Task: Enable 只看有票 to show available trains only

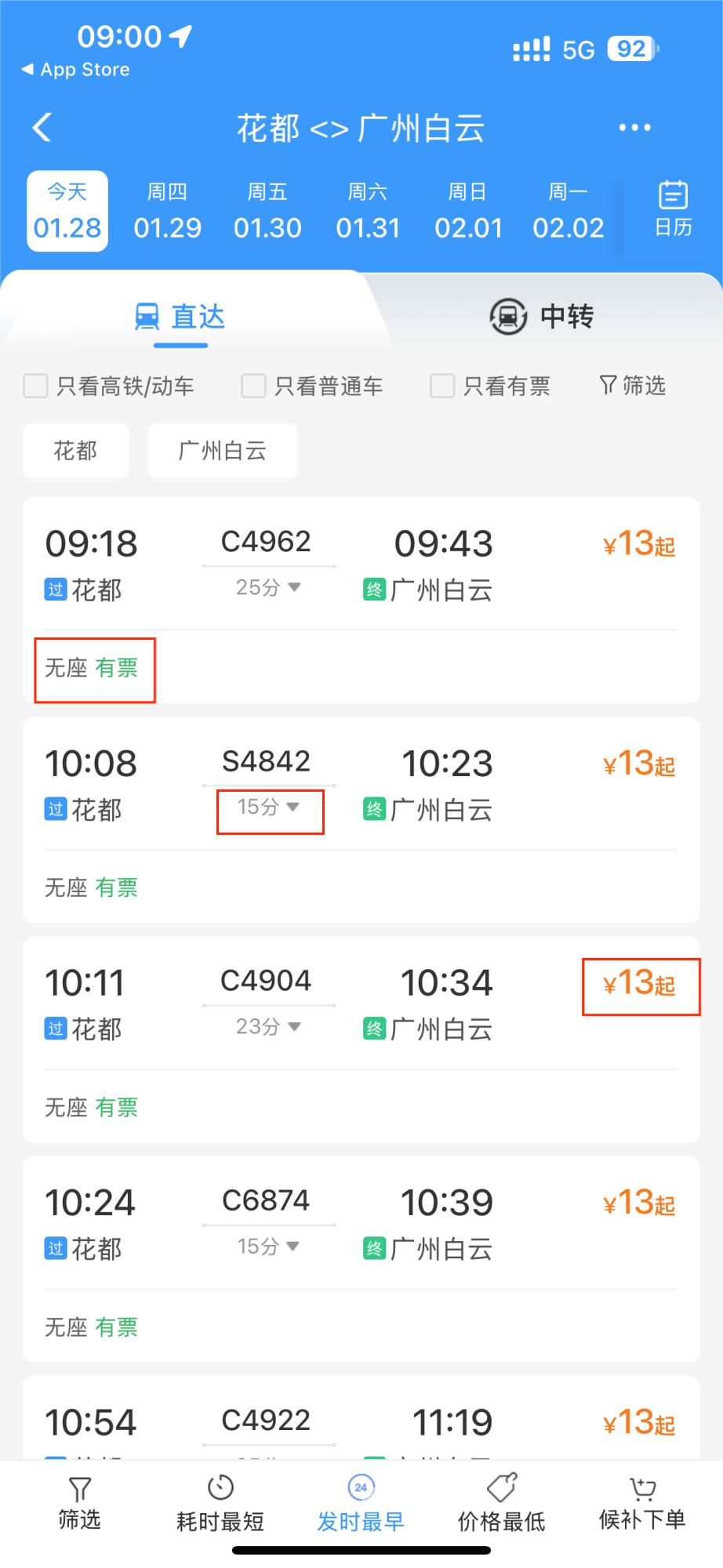Action: [x=441, y=386]
